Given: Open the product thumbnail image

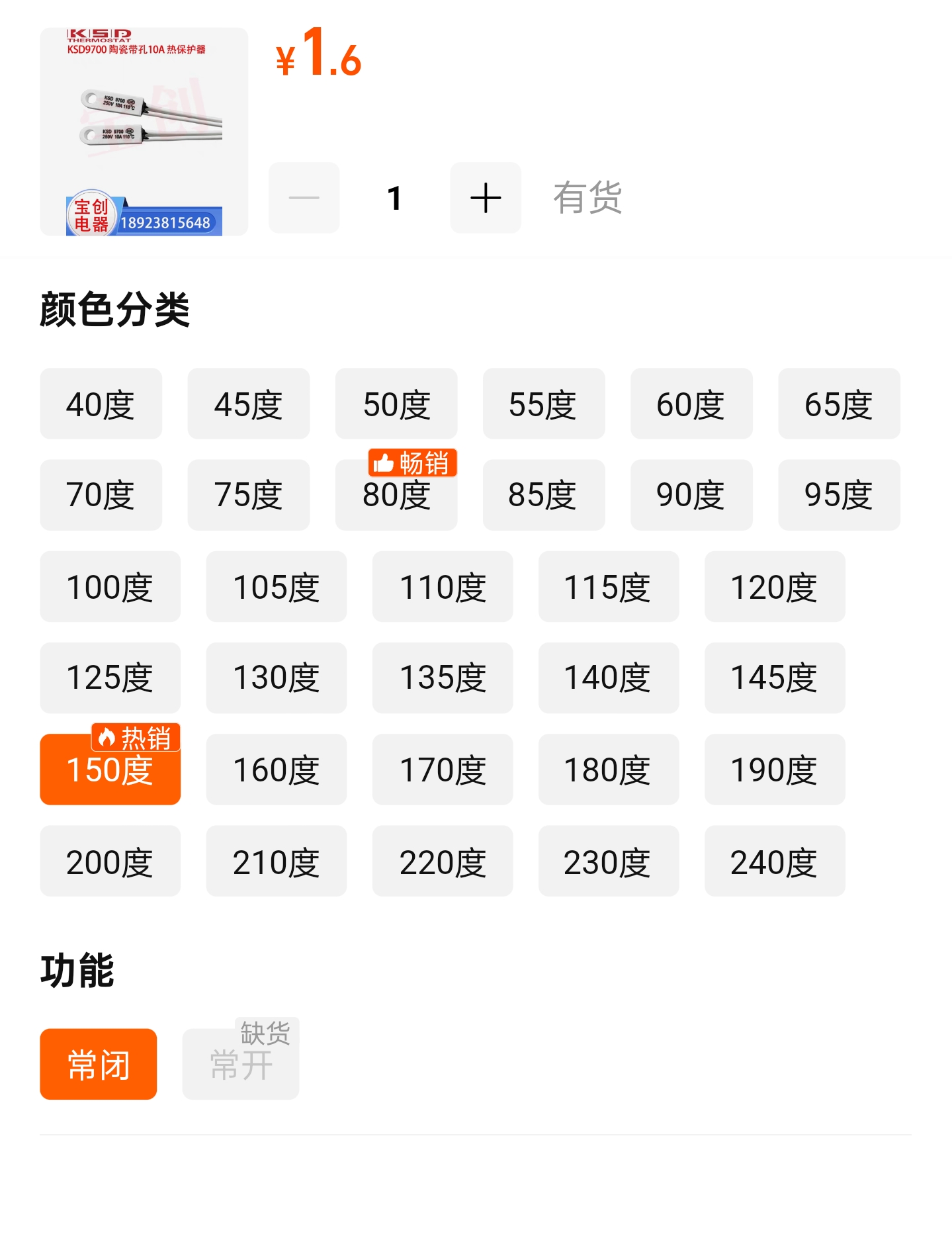Looking at the screenshot, I should tap(144, 132).
